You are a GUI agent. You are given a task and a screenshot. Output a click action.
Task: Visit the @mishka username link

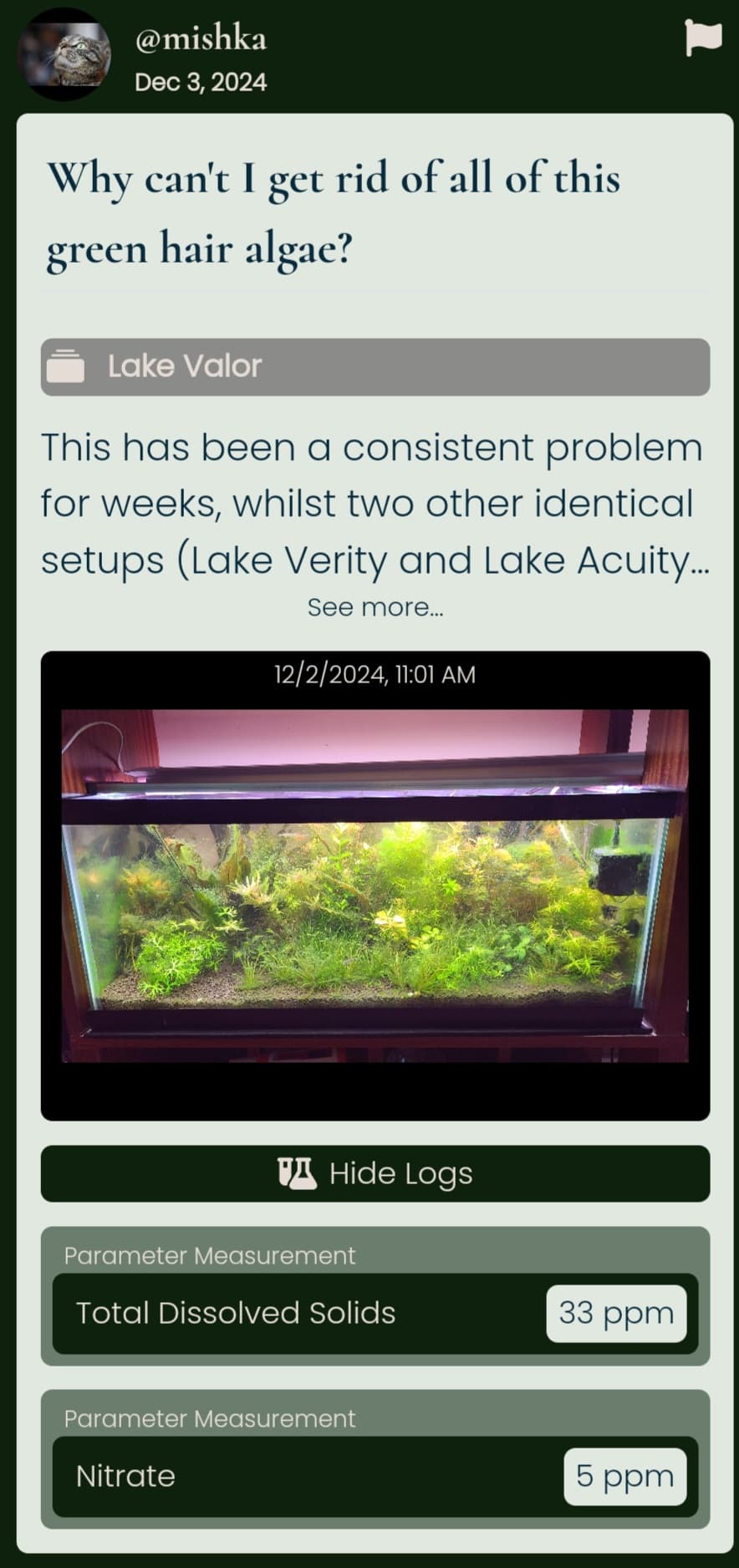pos(201,38)
